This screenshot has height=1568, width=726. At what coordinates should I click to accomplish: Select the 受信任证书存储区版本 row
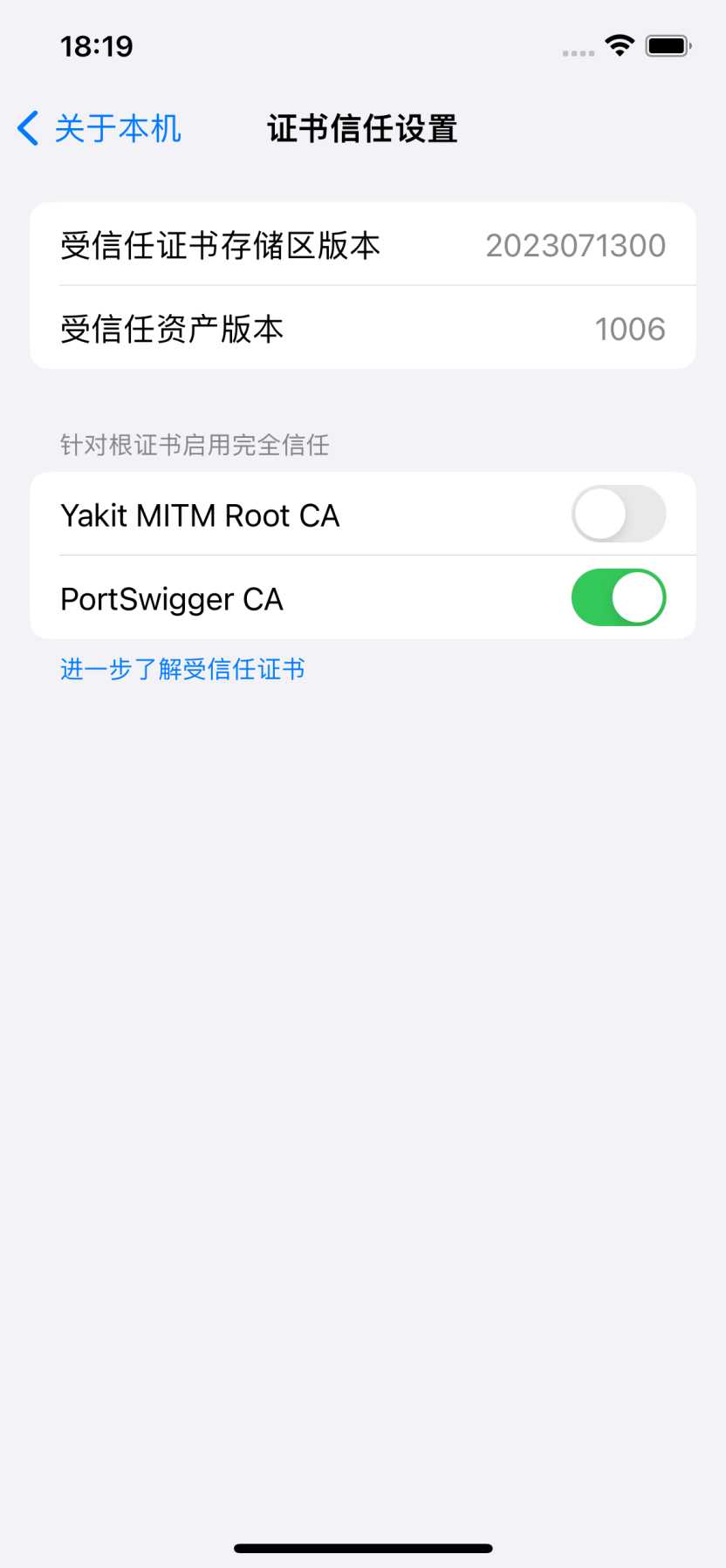point(363,245)
